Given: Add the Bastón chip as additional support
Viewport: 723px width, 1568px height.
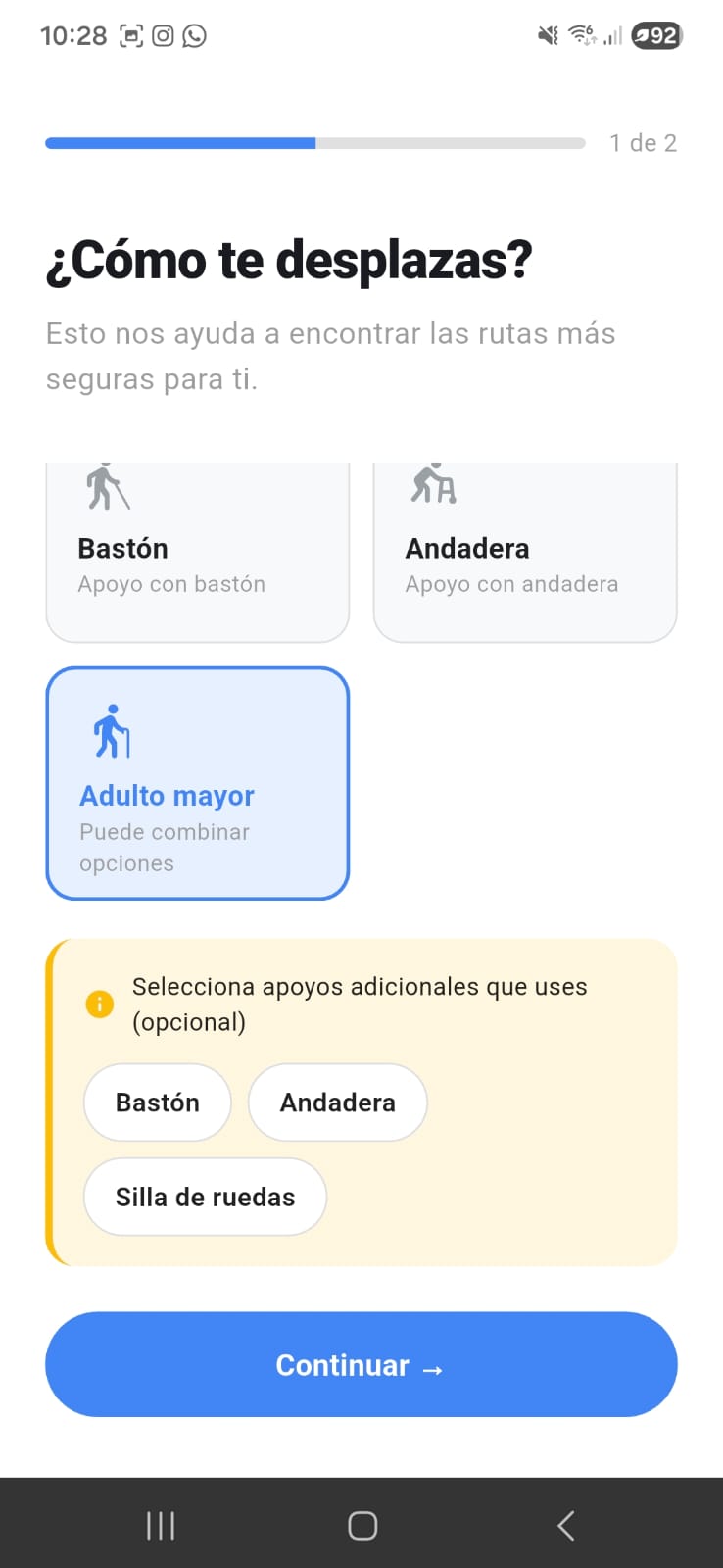Looking at the screenshot, I should click(158, 1102).
